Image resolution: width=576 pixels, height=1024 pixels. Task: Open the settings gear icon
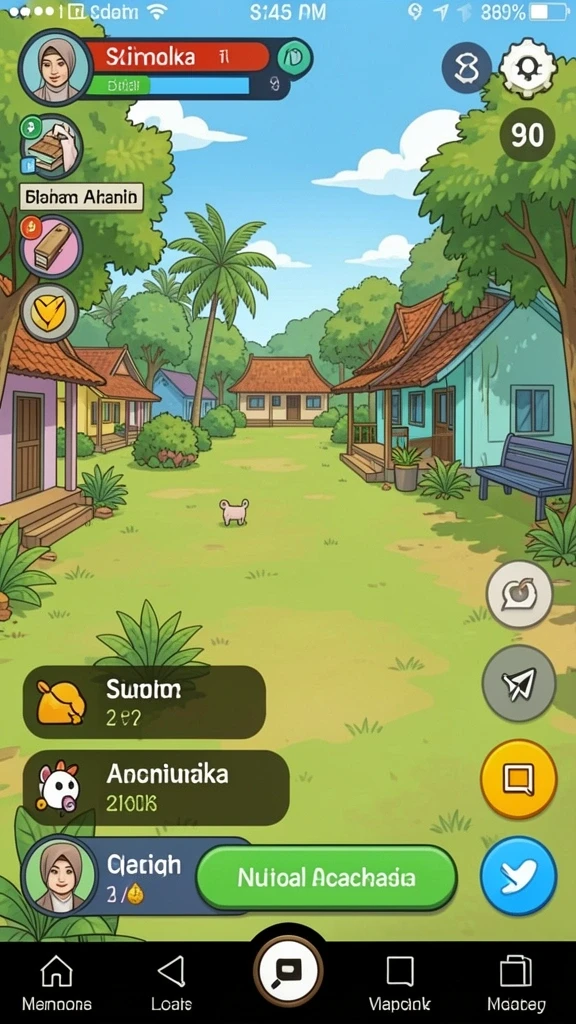tap(528, 67)
